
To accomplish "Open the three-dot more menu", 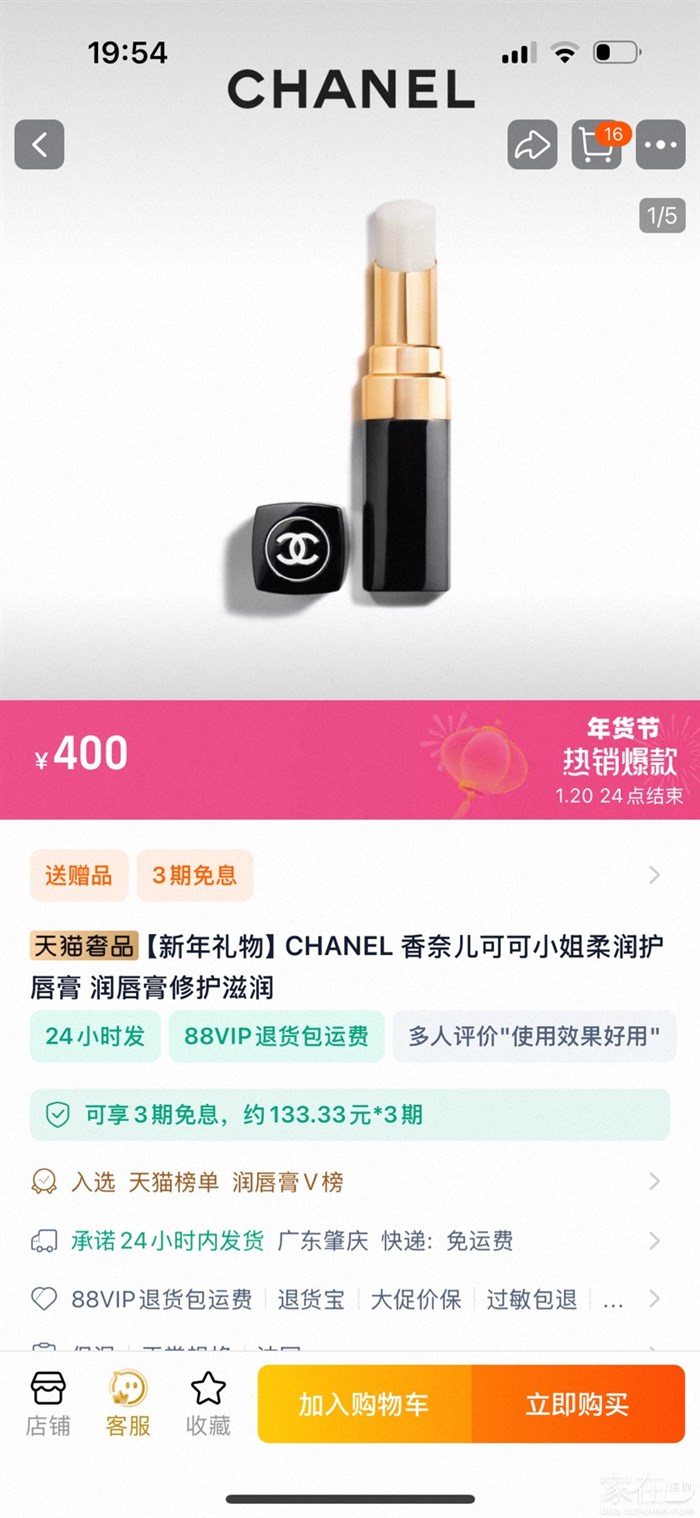I will pos(661,145).
